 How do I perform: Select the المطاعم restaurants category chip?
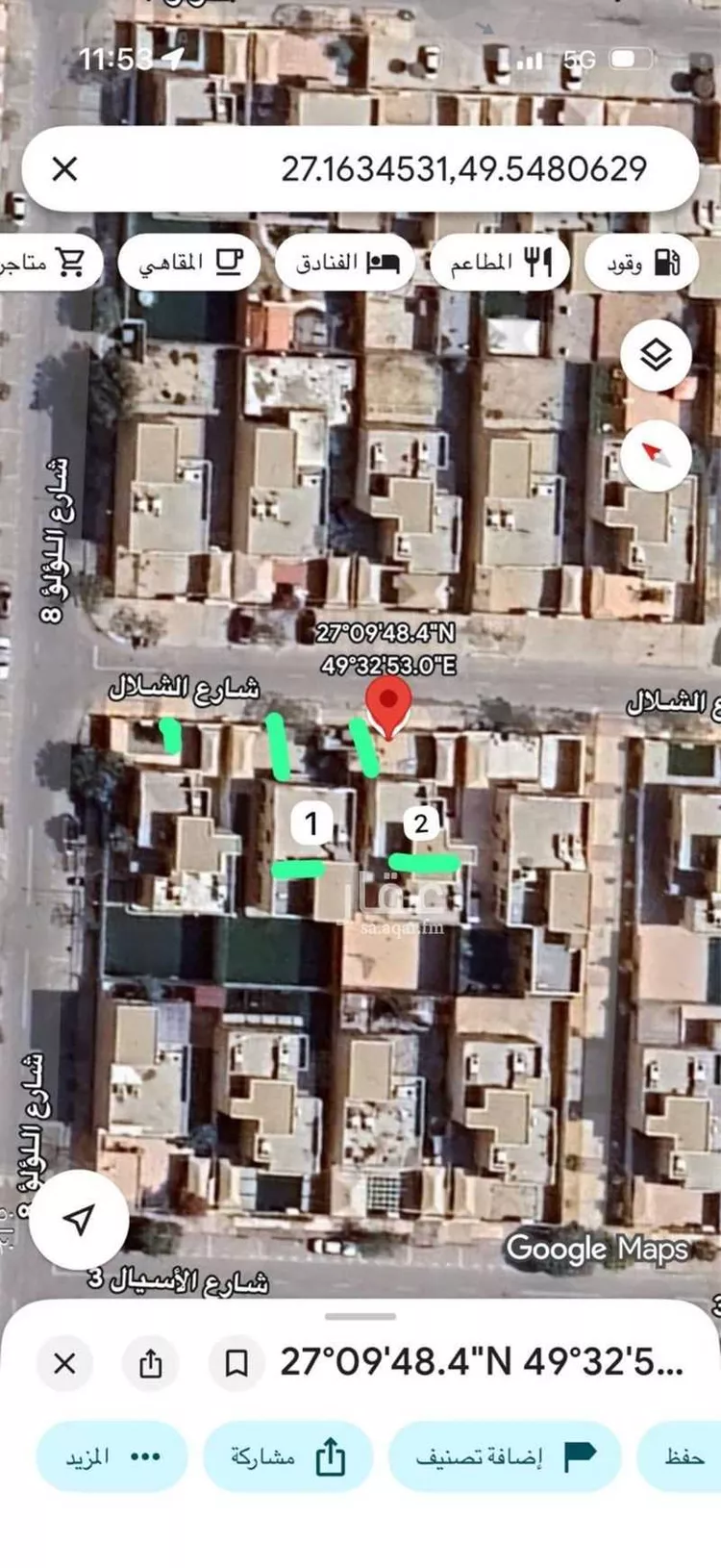[x=499, y=262]
